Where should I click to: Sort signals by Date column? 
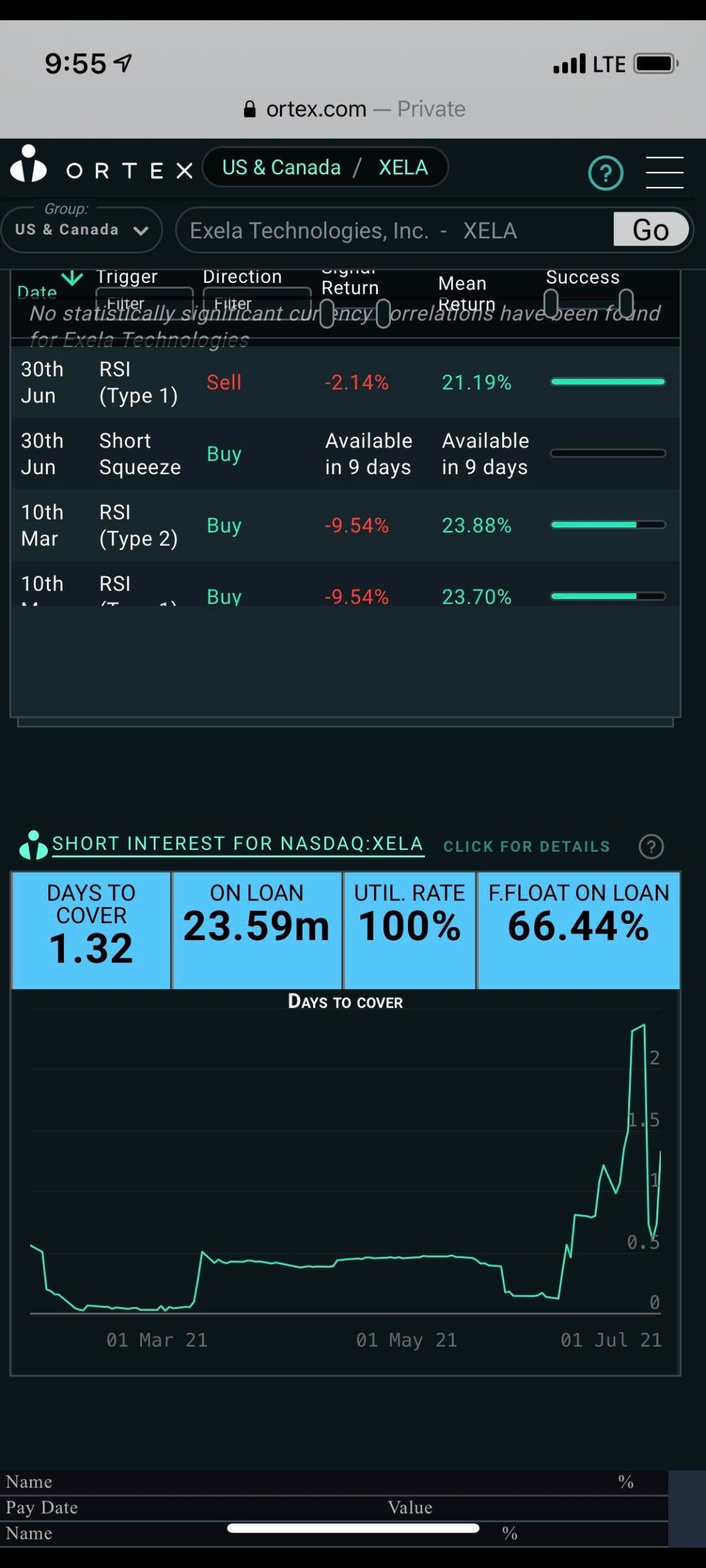[x=37, y=292]
